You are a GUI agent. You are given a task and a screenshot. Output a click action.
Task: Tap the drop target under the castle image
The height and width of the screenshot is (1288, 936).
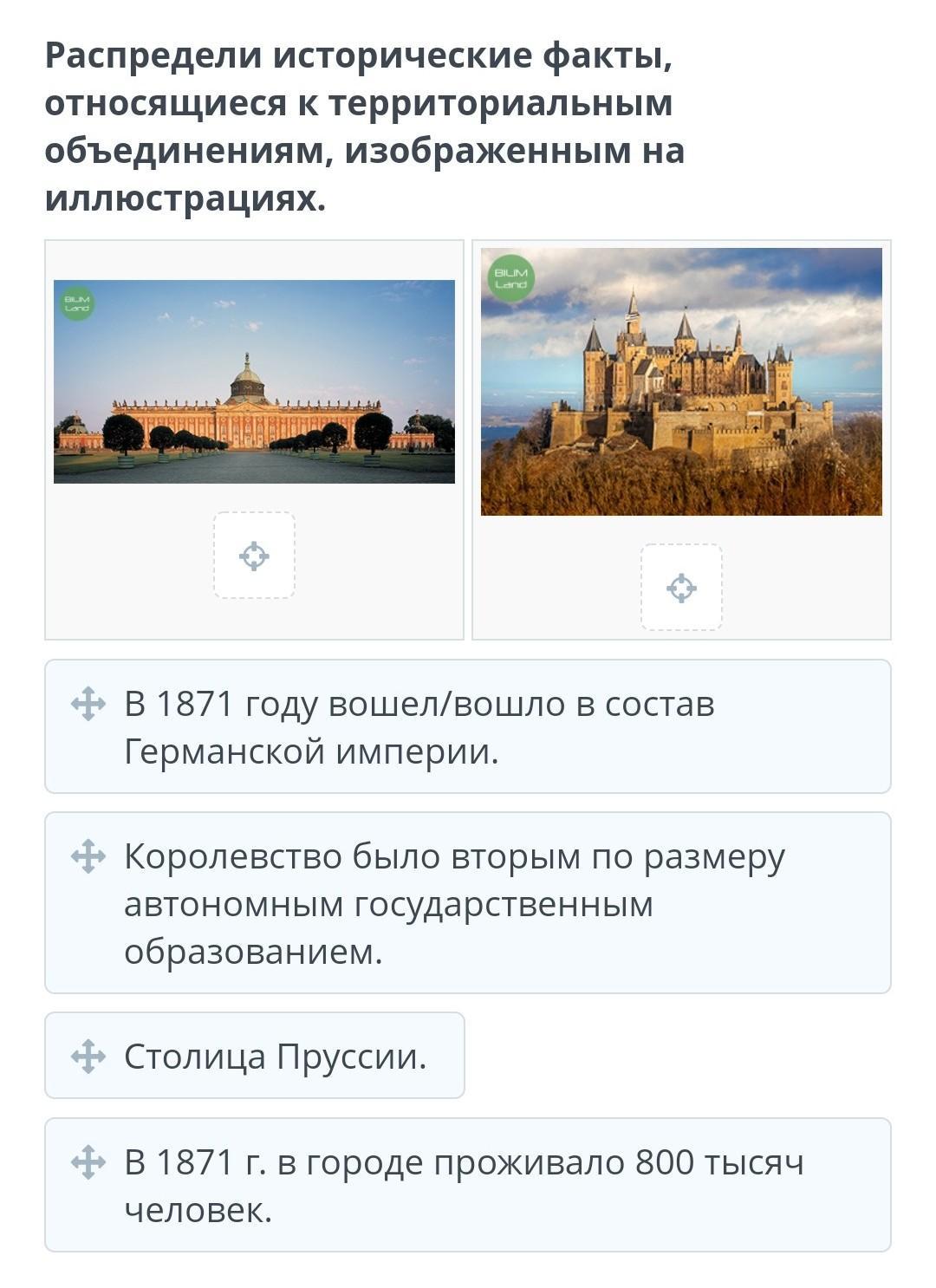click(x=681, y=587)
